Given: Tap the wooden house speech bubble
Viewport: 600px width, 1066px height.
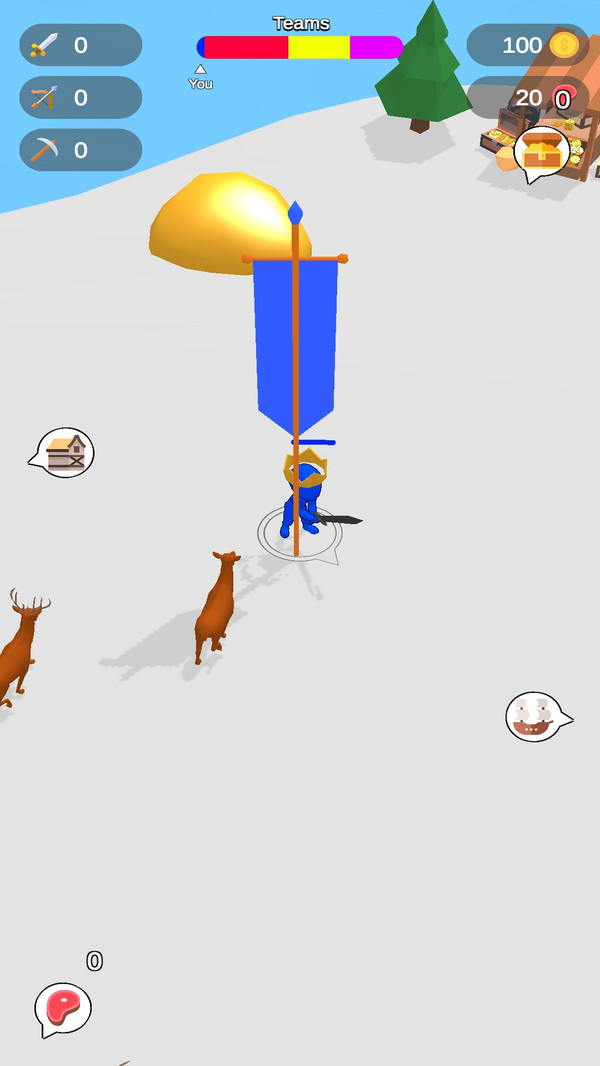Looking at the screenshot, I should (66, 452).
